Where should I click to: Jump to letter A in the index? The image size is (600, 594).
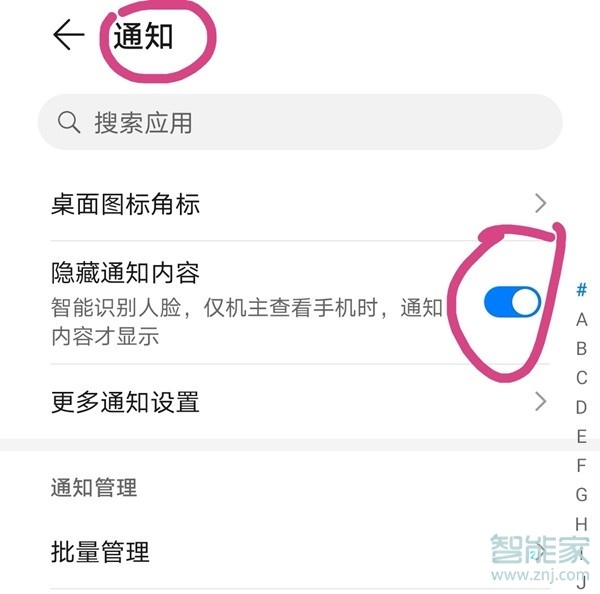(x=582, y=320)
